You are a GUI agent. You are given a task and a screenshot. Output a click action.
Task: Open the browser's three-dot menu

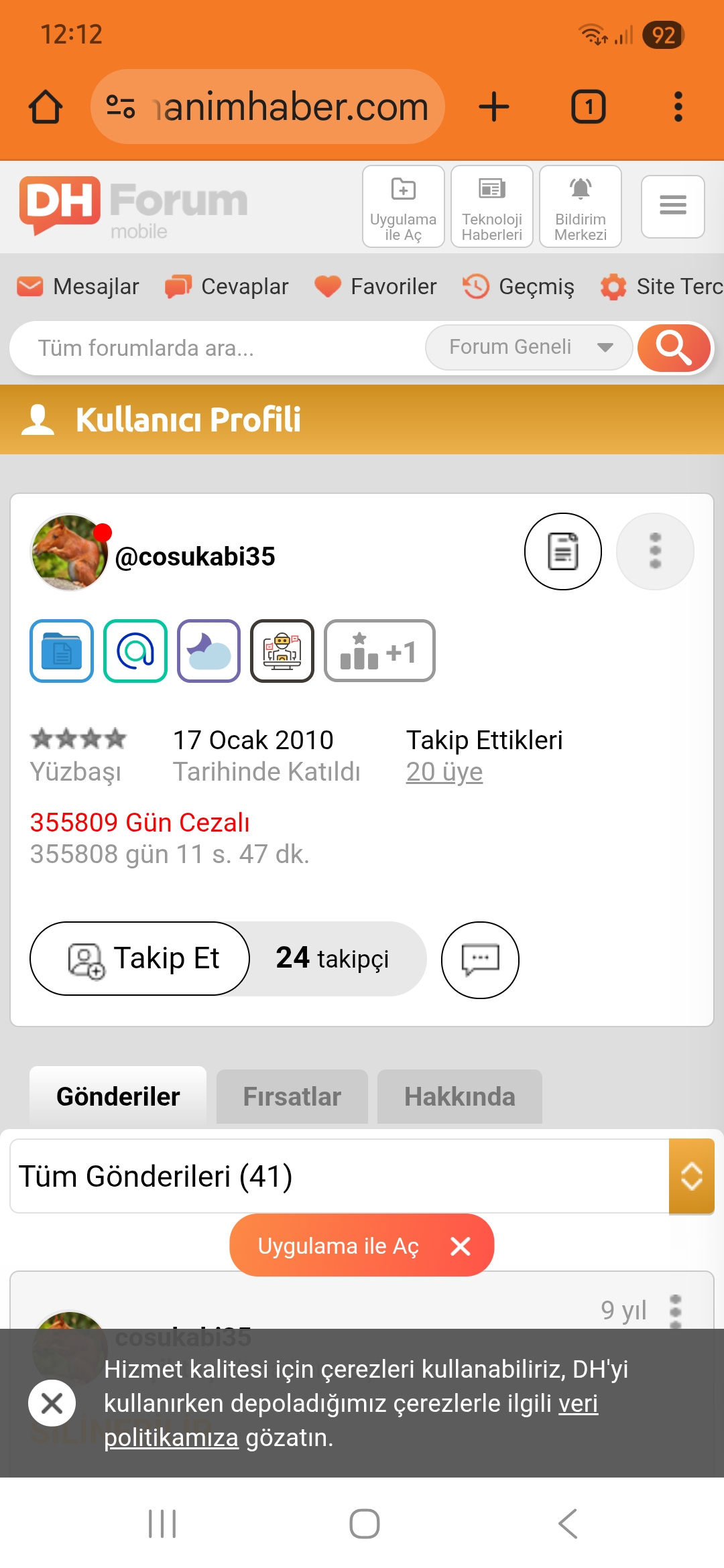click(678, 107)
